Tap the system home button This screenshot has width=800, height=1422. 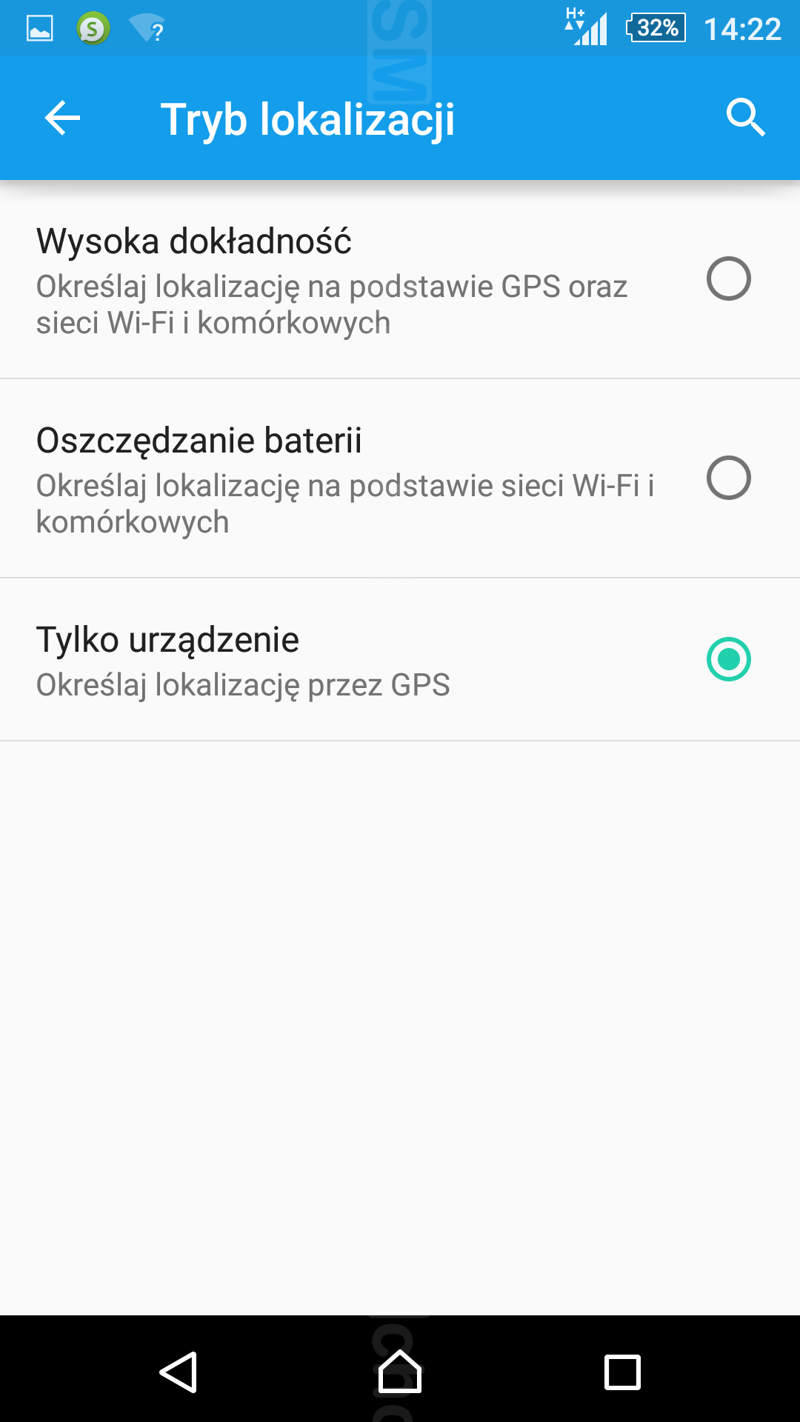tap(400, 1371)
